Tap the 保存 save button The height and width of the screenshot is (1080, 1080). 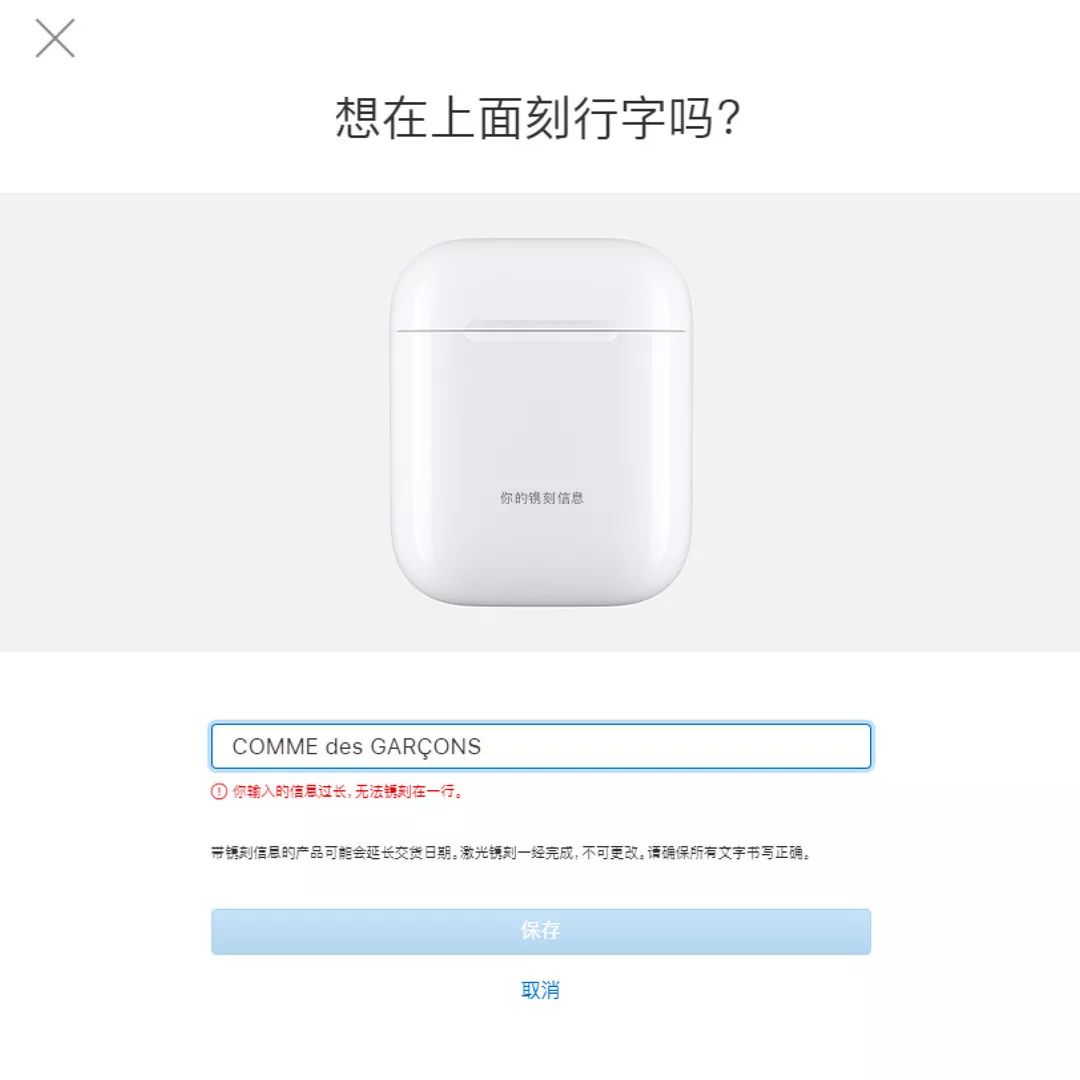[x=540, y=931]
